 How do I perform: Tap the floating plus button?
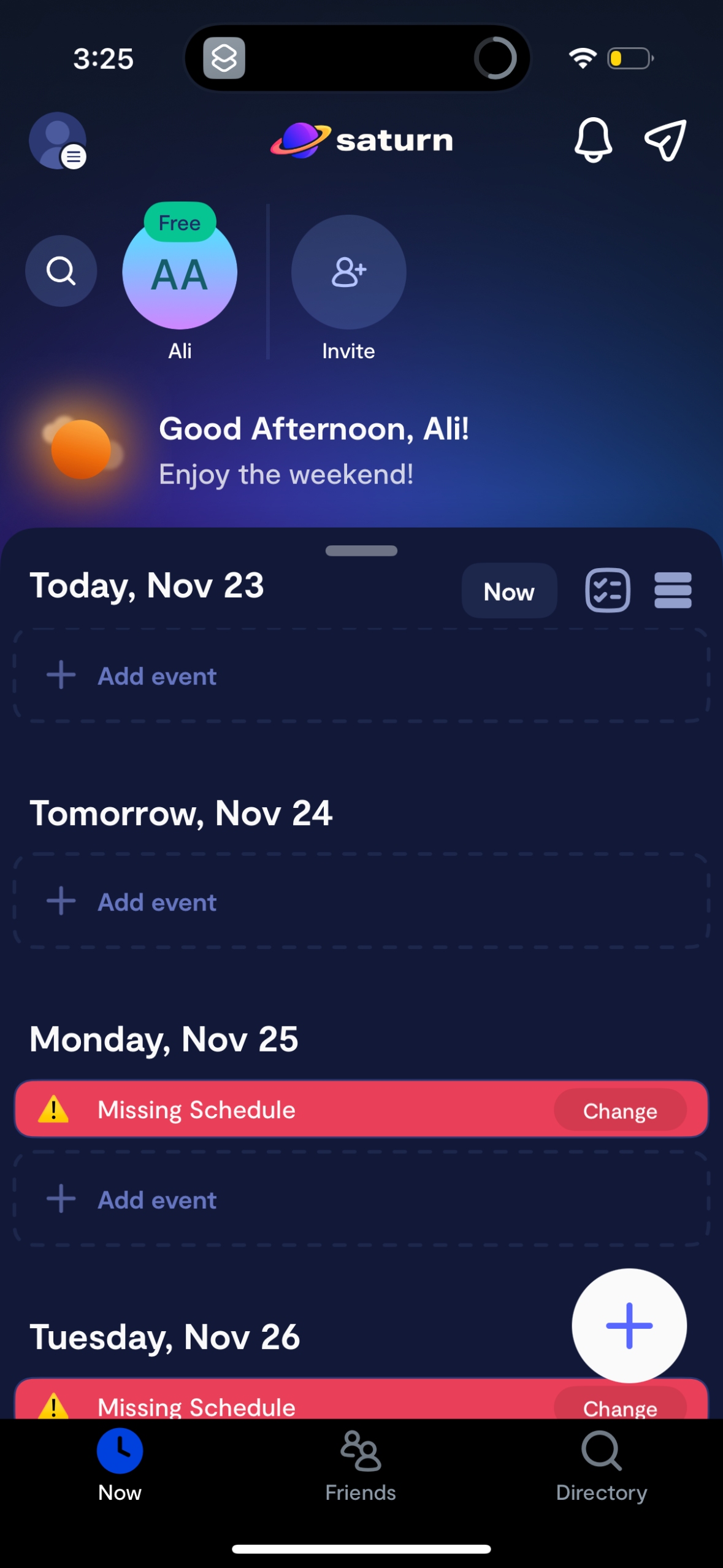(629, 1326)
